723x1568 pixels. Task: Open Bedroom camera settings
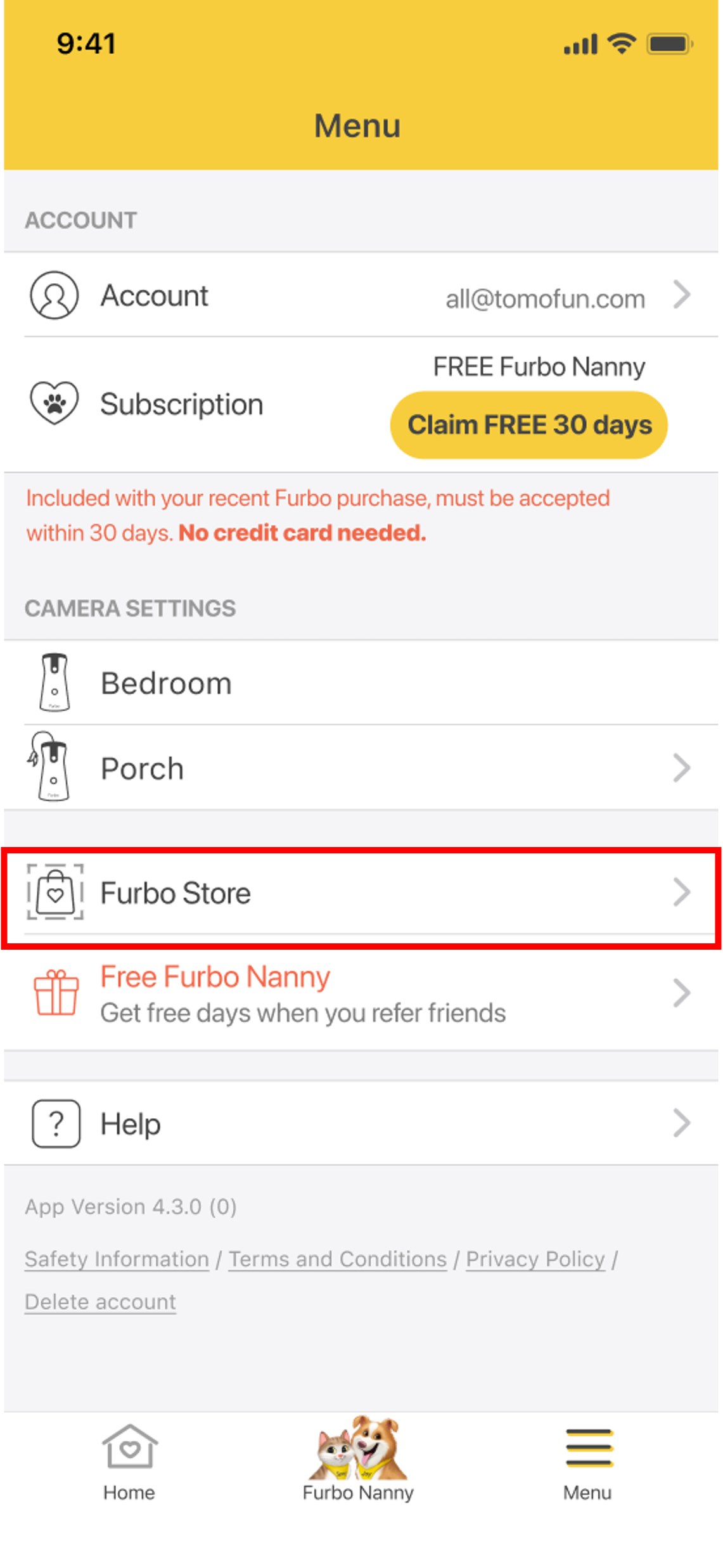pos(361,683)
